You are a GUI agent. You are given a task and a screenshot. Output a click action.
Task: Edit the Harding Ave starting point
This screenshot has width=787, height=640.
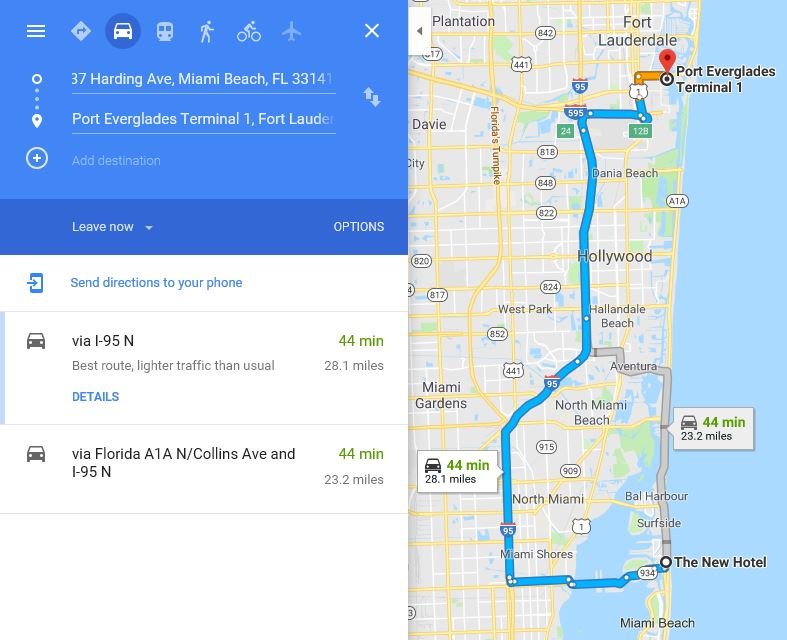[202, 79]
